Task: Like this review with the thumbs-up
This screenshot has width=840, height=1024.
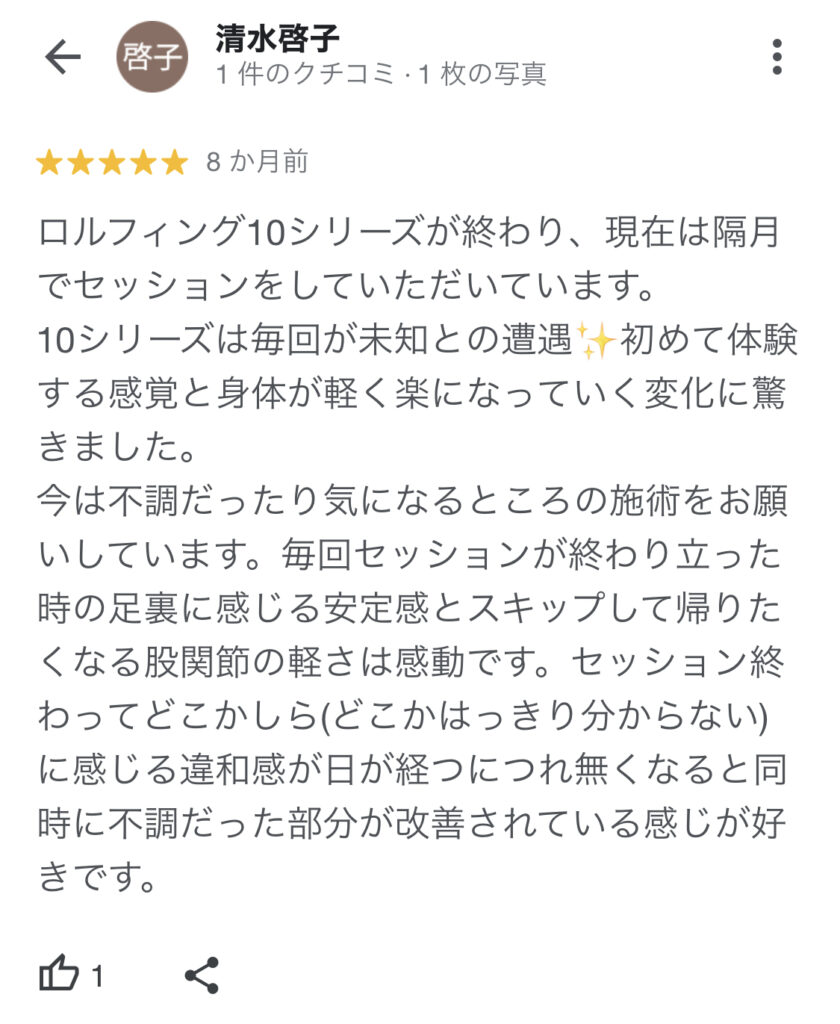Action: [58, 974]
